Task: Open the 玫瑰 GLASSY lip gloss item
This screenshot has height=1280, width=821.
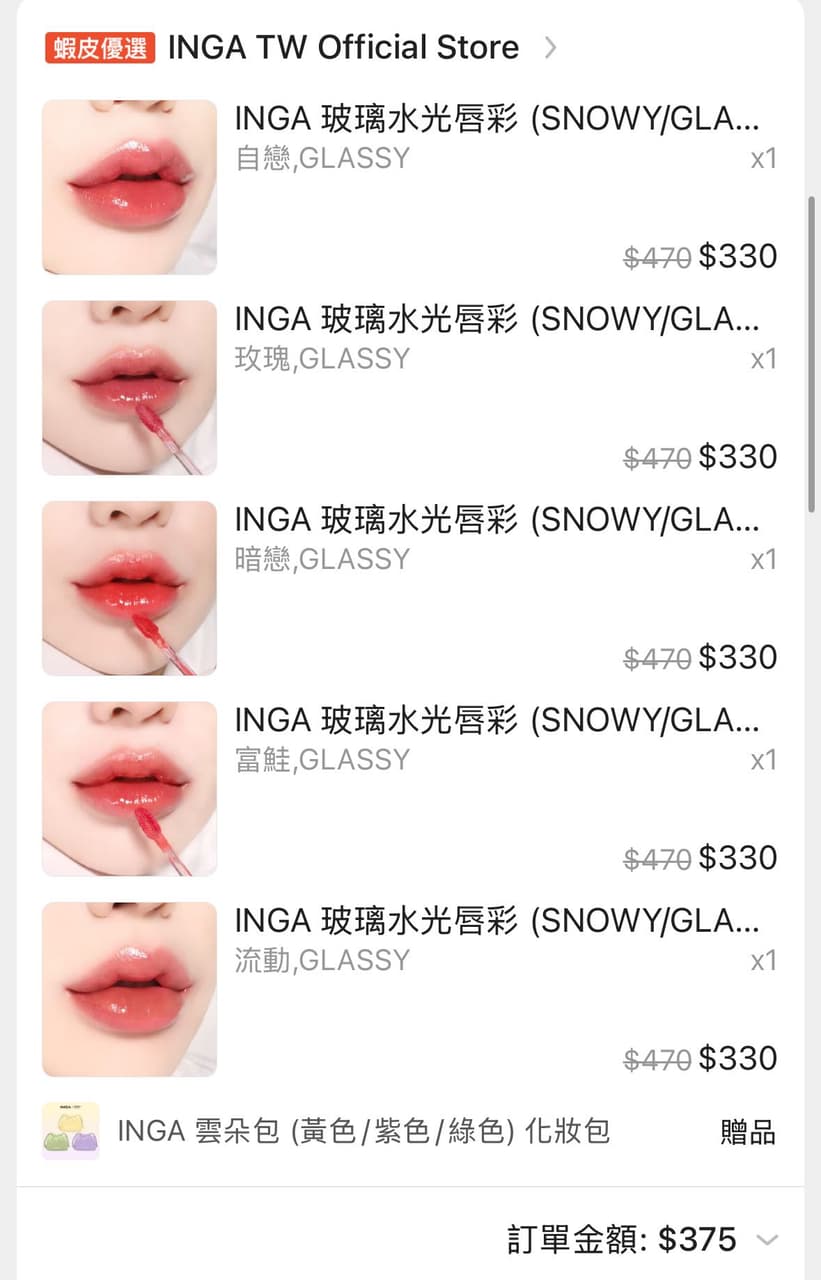Action: 496,321
